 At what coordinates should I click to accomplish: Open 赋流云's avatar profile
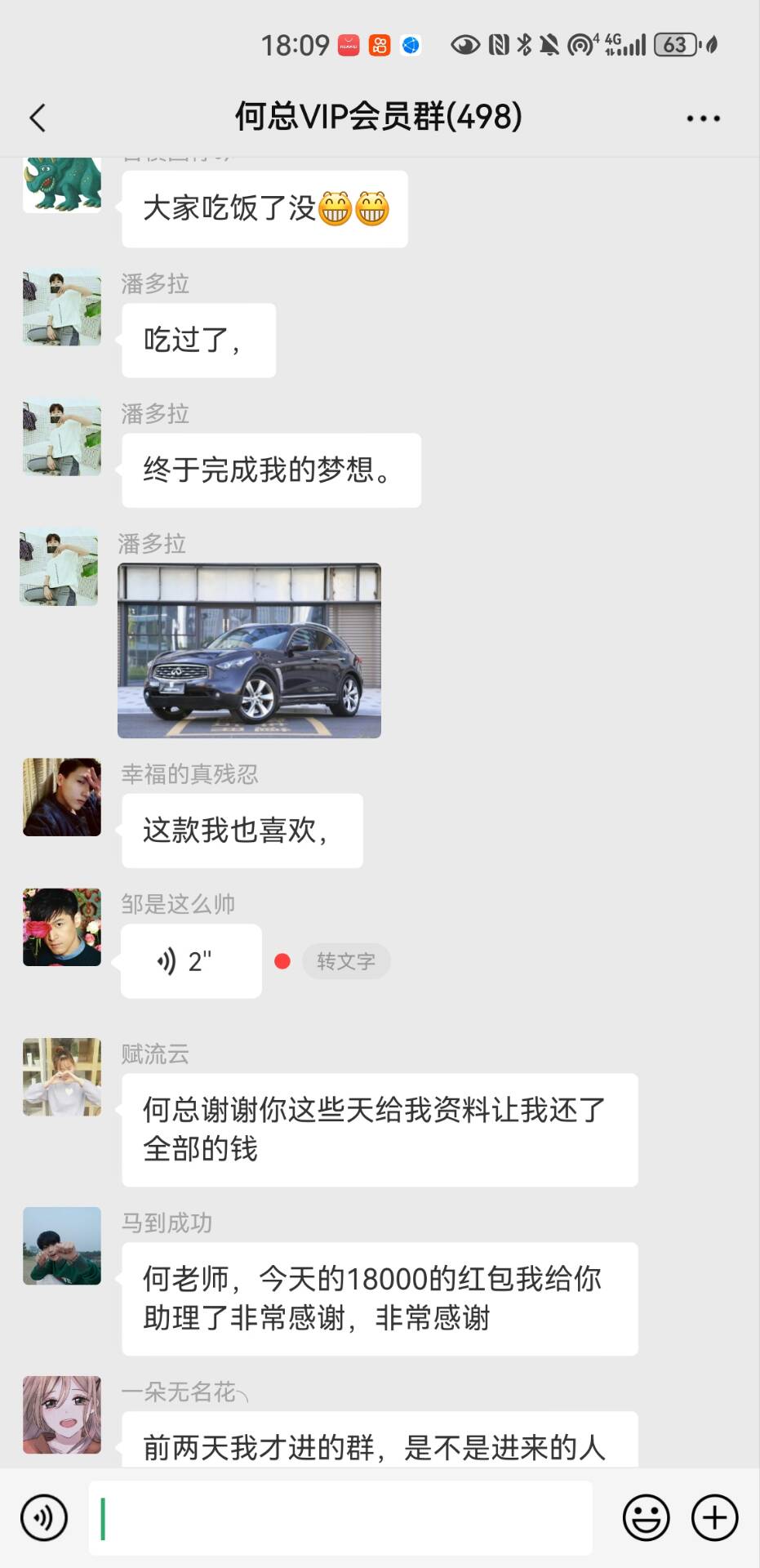click(62, 1077)
